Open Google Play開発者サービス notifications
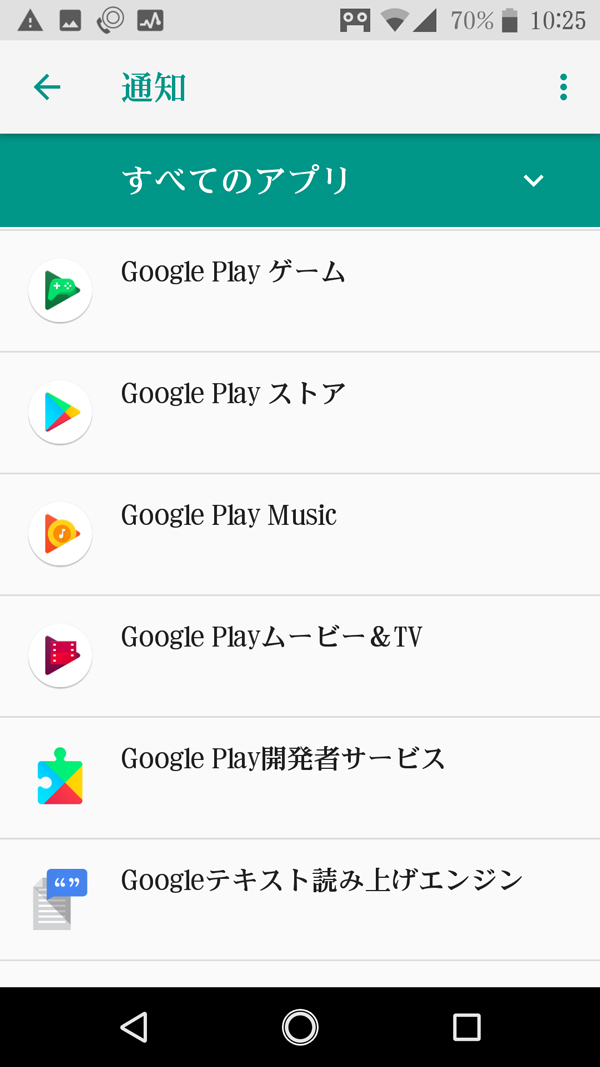The image size is (600, 1067). [300, 778]
